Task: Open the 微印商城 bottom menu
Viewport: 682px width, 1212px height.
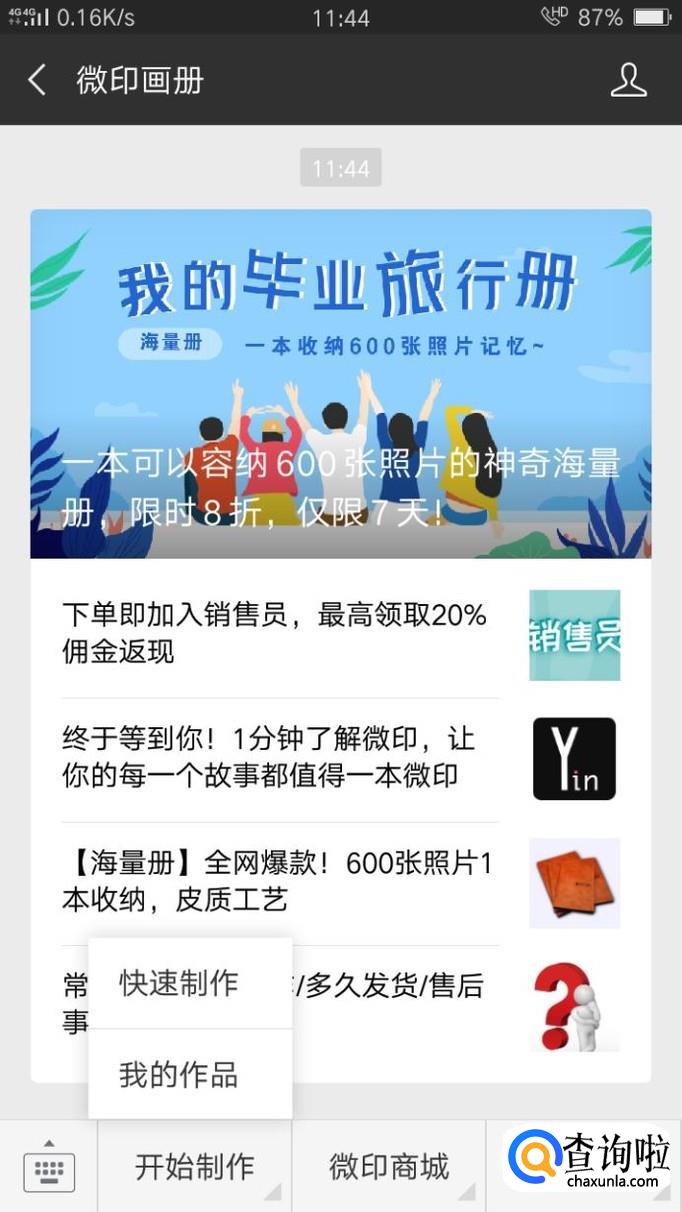Action: point(389,1166)
